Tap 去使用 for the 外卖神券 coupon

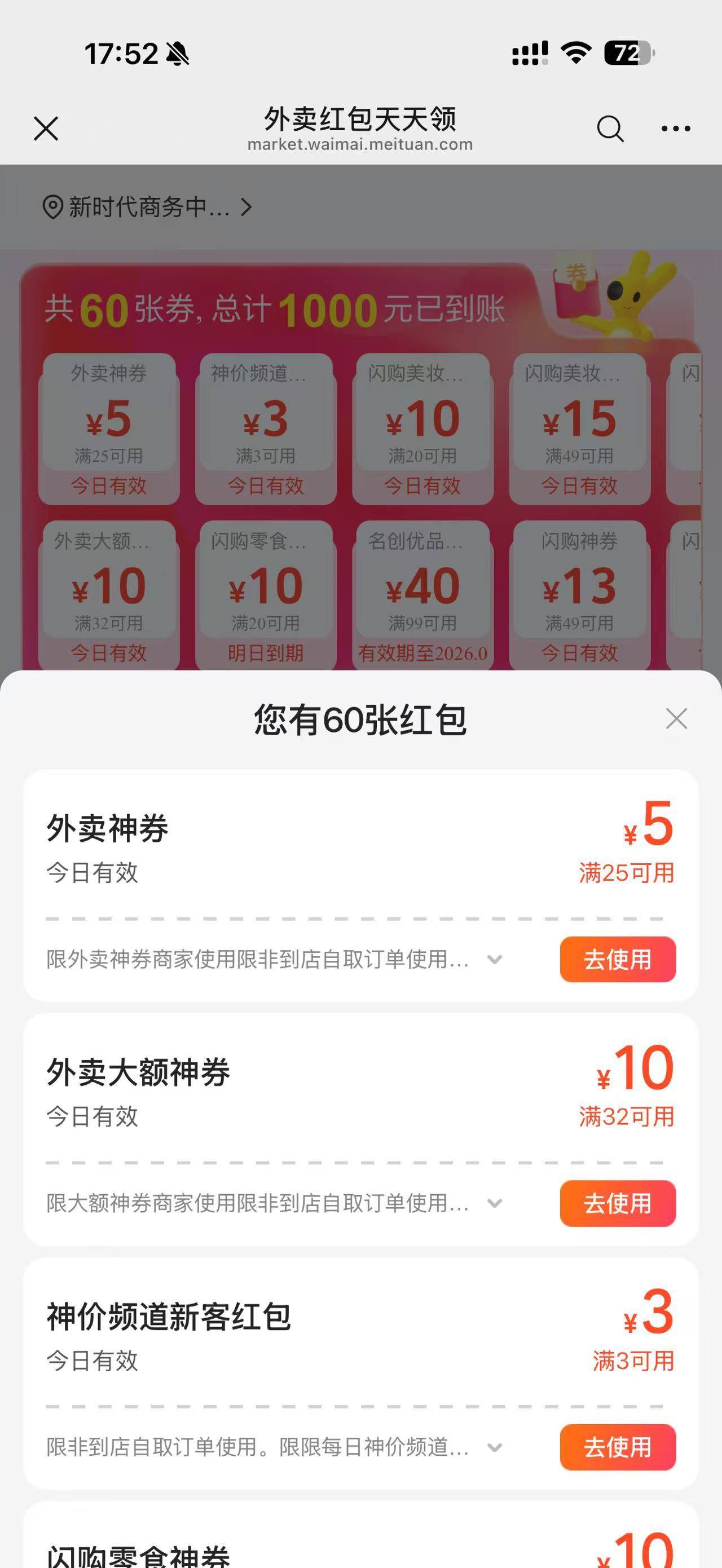[617, 959]
